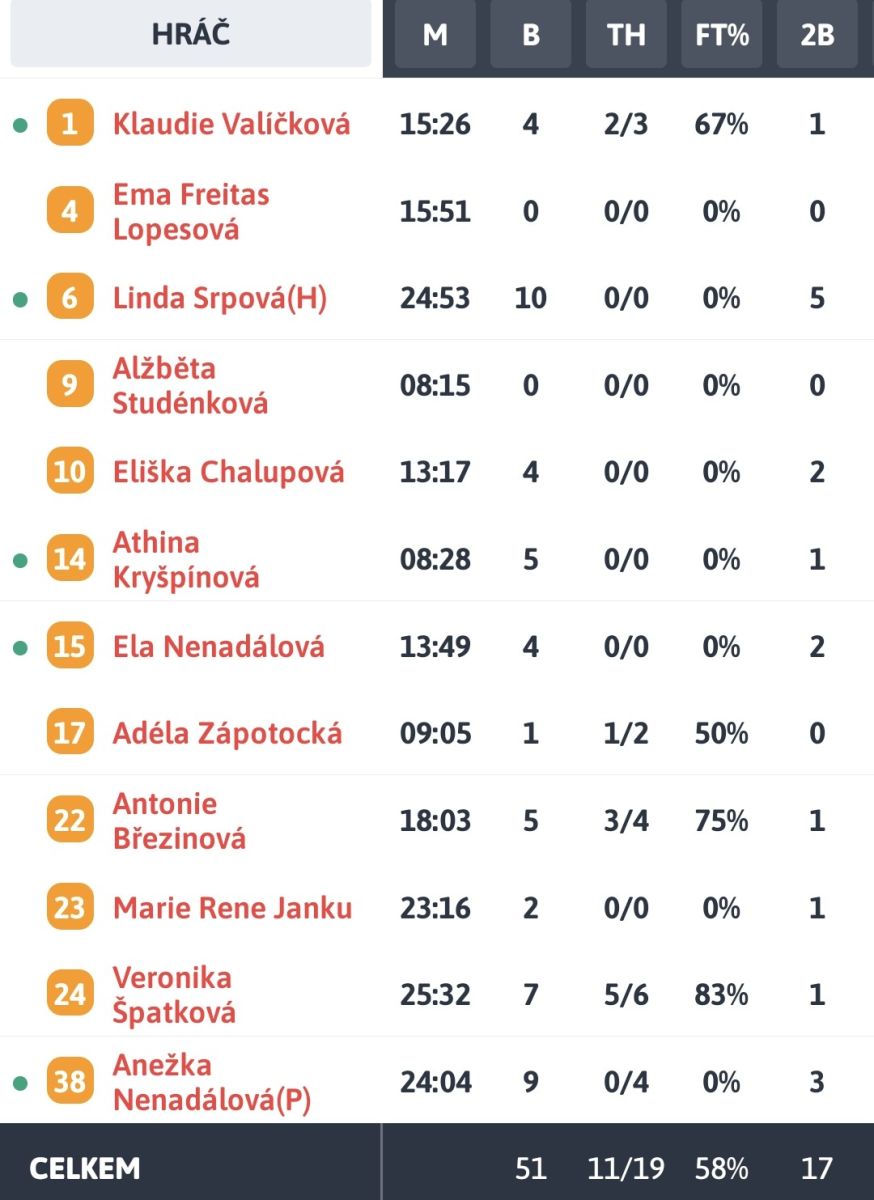Sort by points using the B header
874x1200 pixels.
[x=531, y=35]
